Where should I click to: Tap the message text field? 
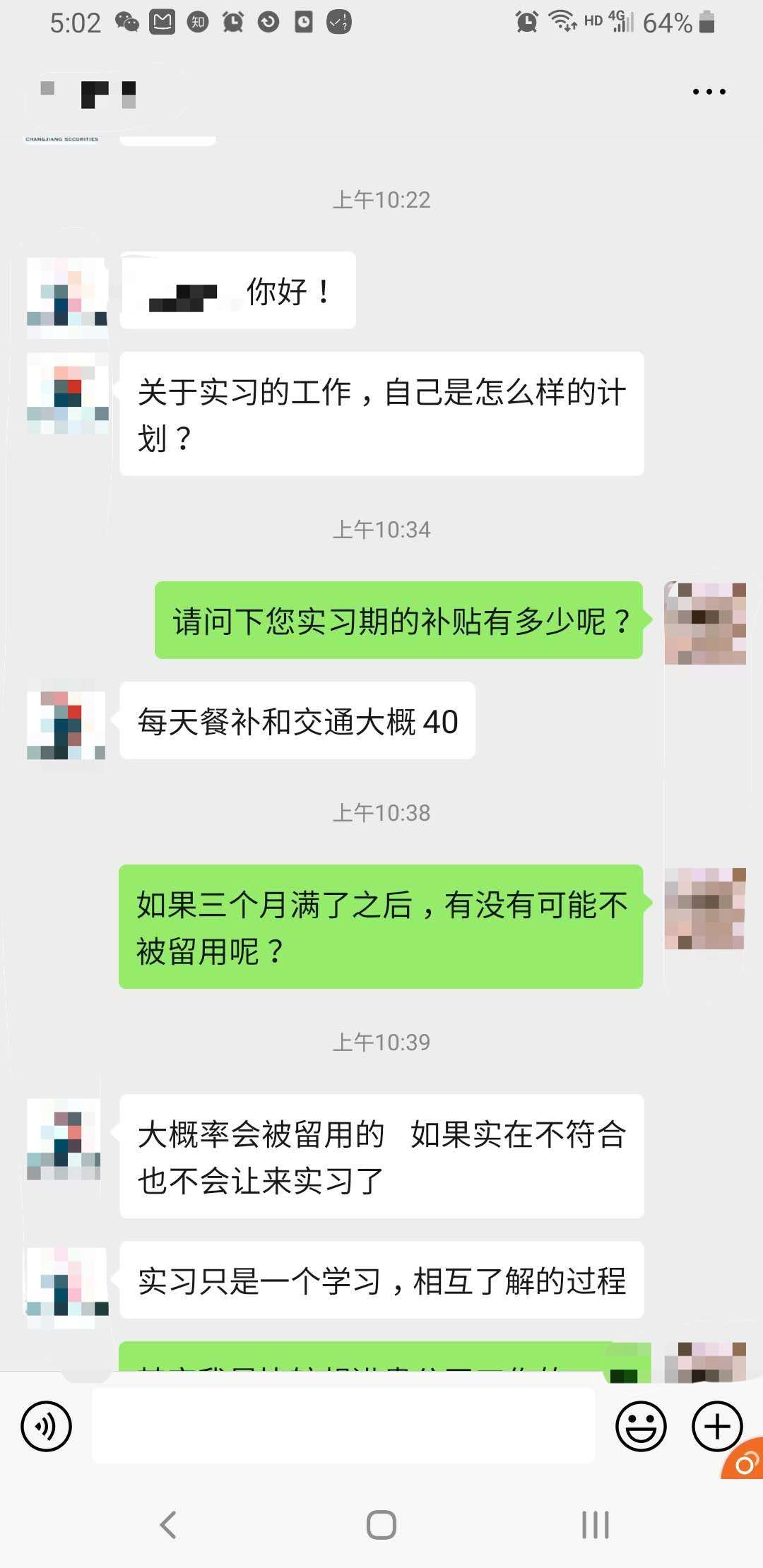point(343,1425)
